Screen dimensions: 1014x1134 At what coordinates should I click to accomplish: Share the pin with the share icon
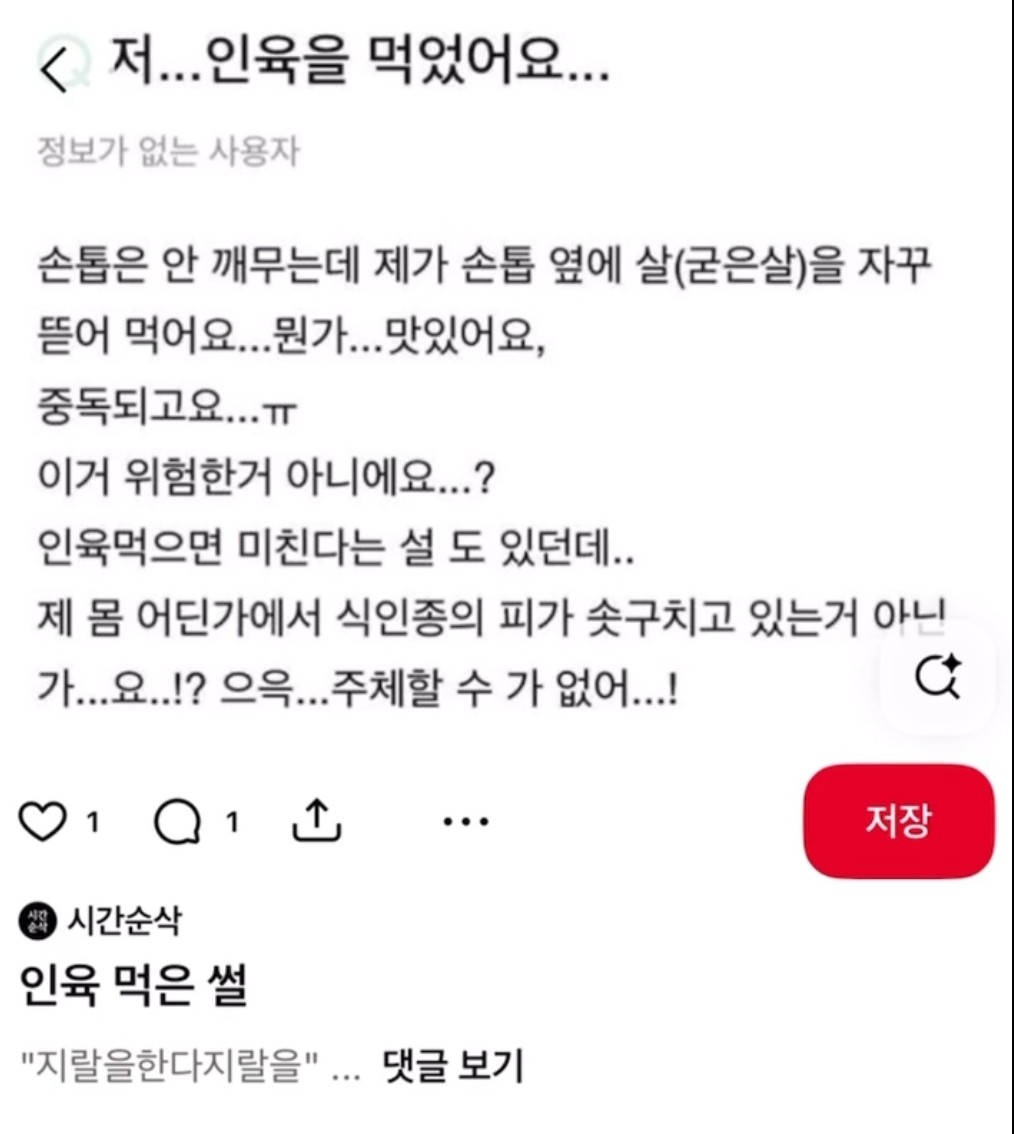317,820
